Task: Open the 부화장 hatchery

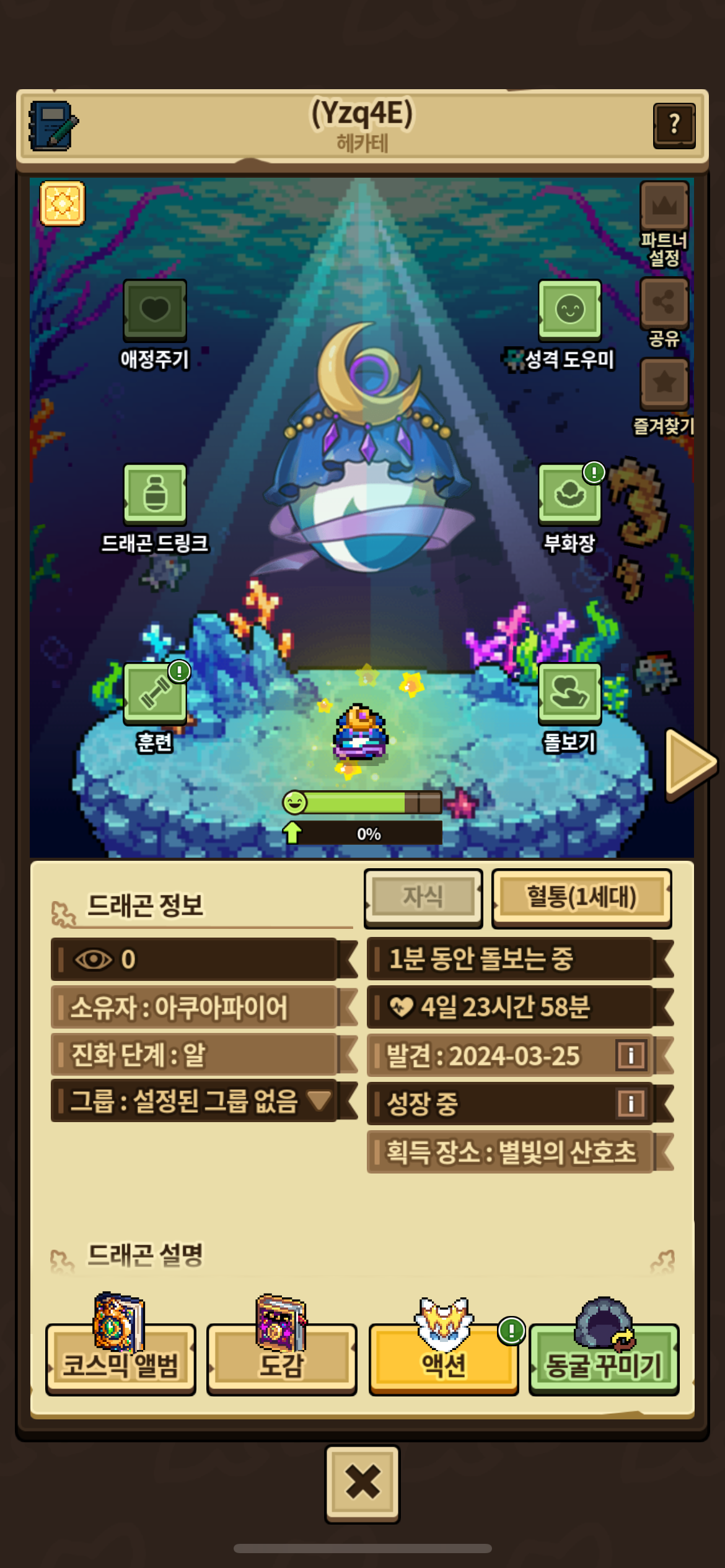Action: (x=569, y=494)
